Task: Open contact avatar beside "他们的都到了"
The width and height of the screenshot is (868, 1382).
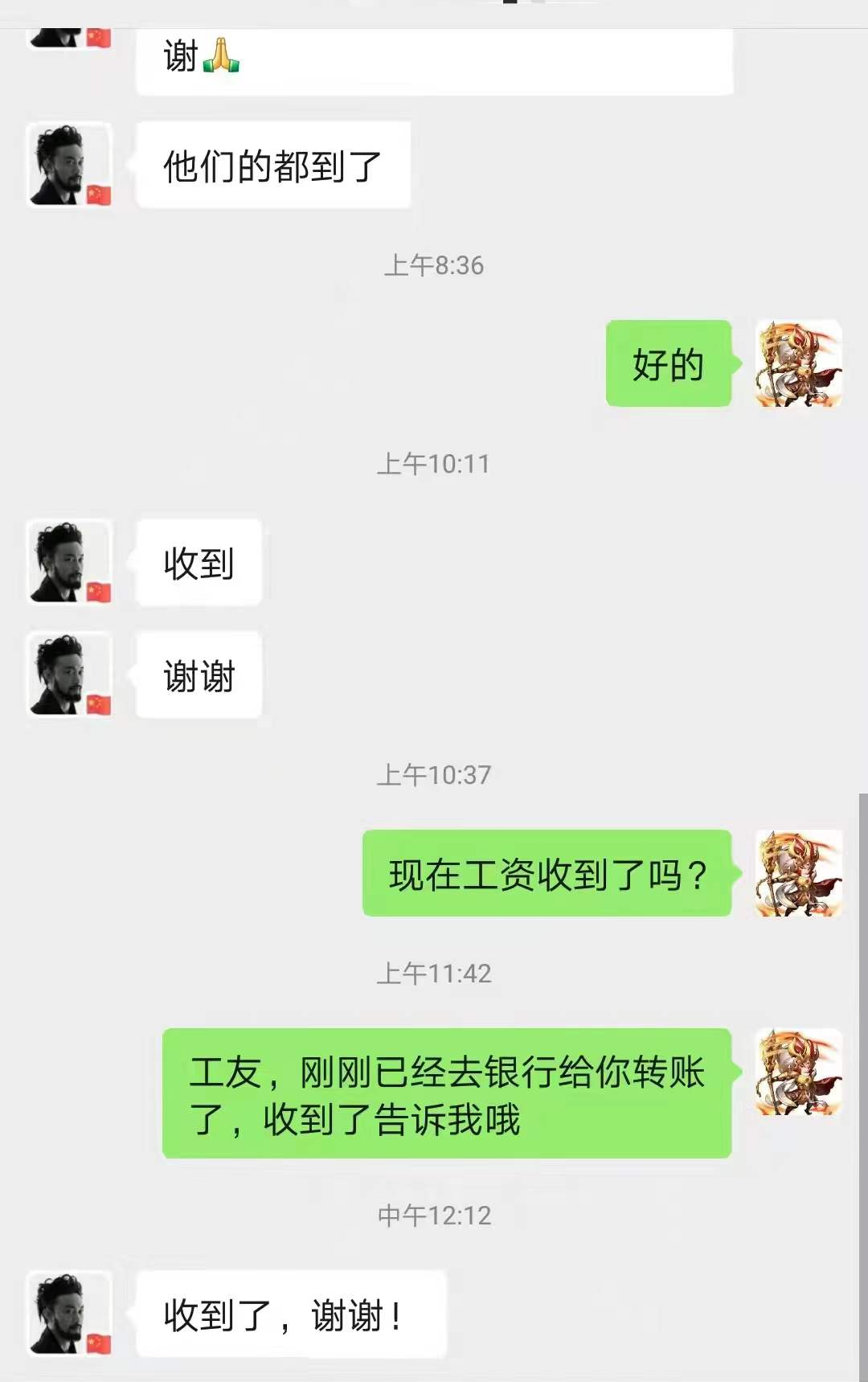Action: point(69,165)
